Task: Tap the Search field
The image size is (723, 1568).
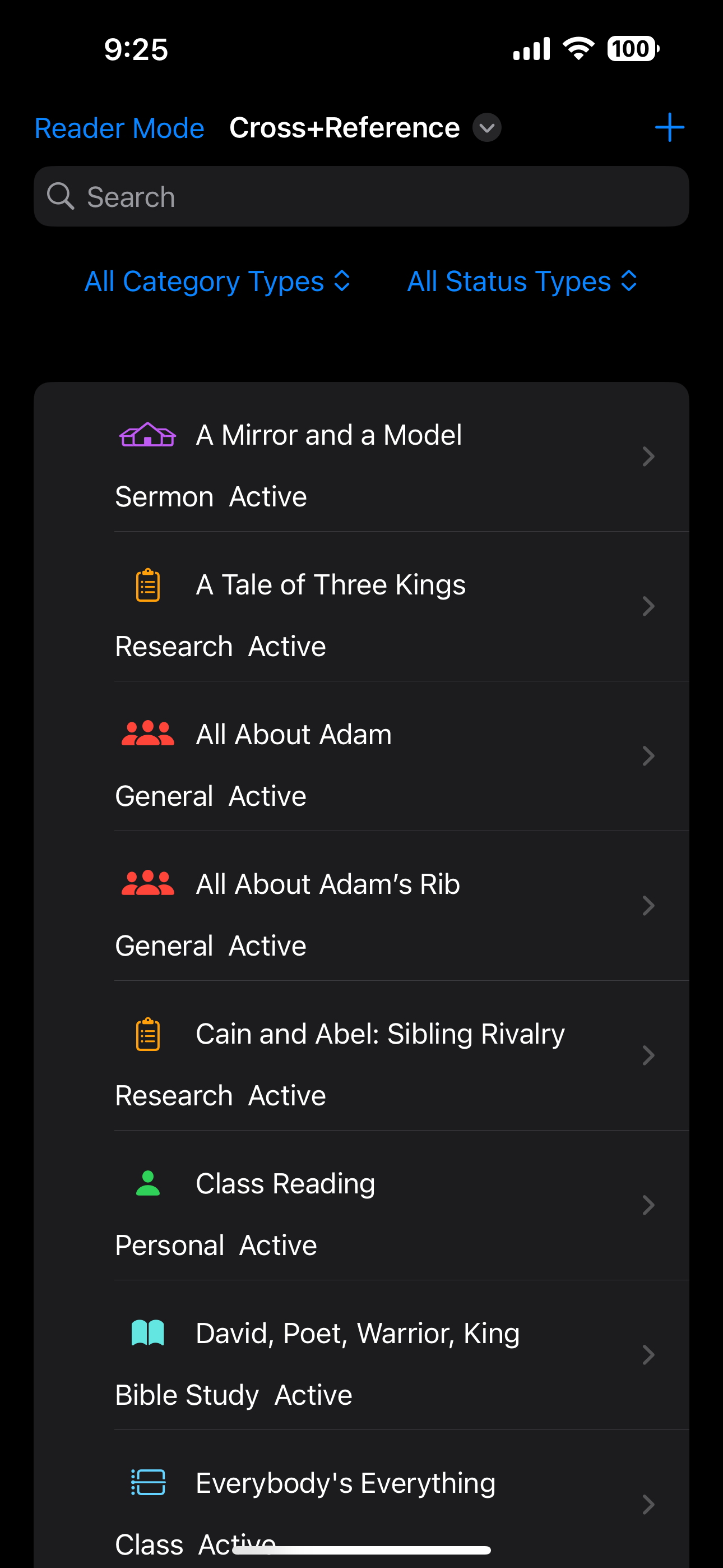Action: click(361, 197)
